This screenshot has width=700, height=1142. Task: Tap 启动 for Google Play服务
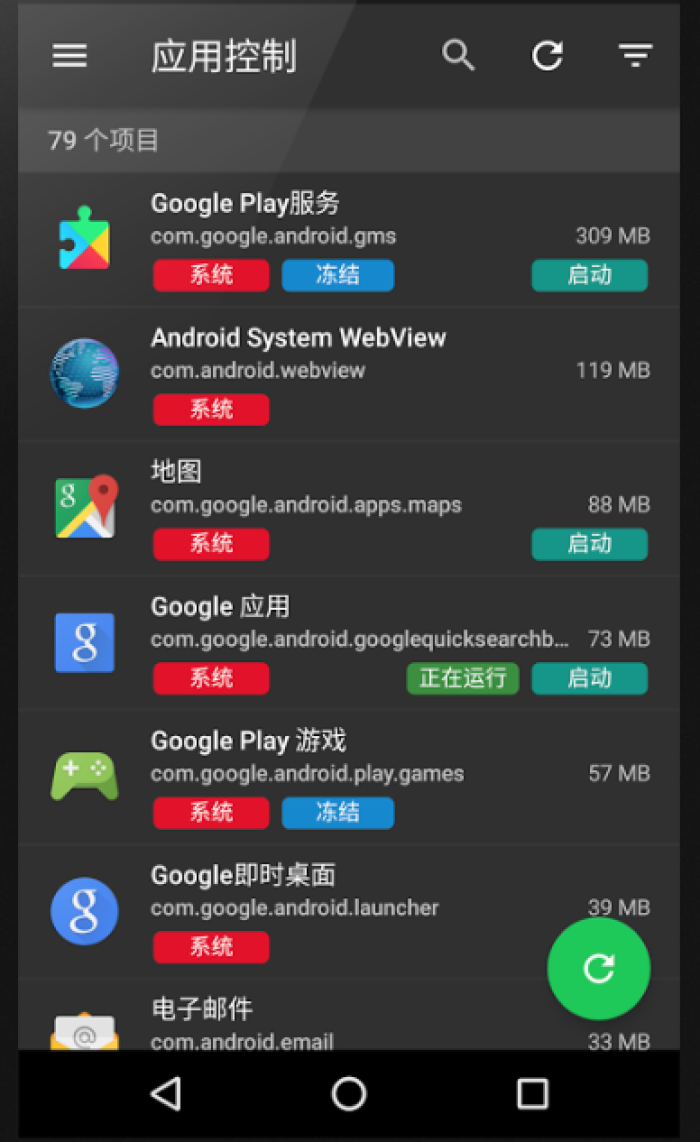click(589, 275)
